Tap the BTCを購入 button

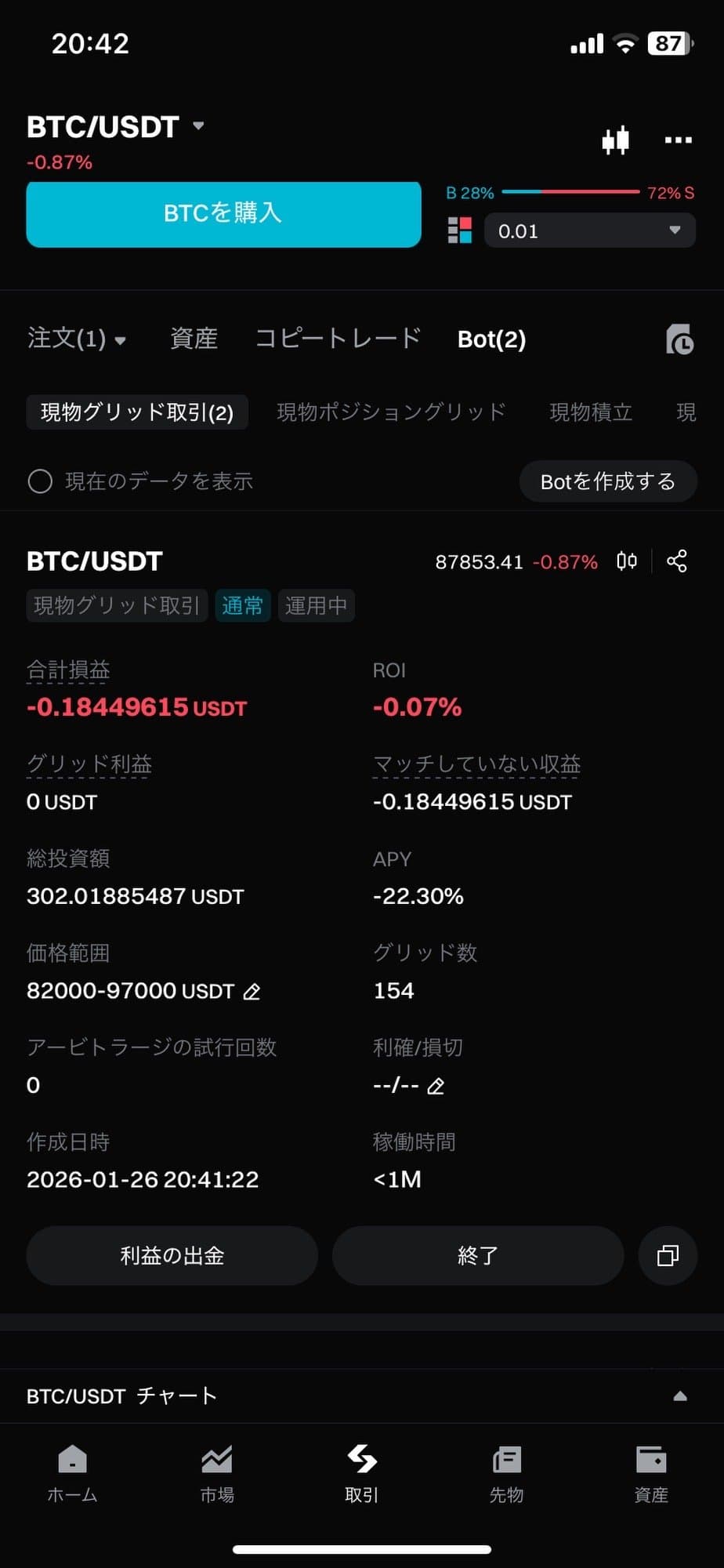223,214
